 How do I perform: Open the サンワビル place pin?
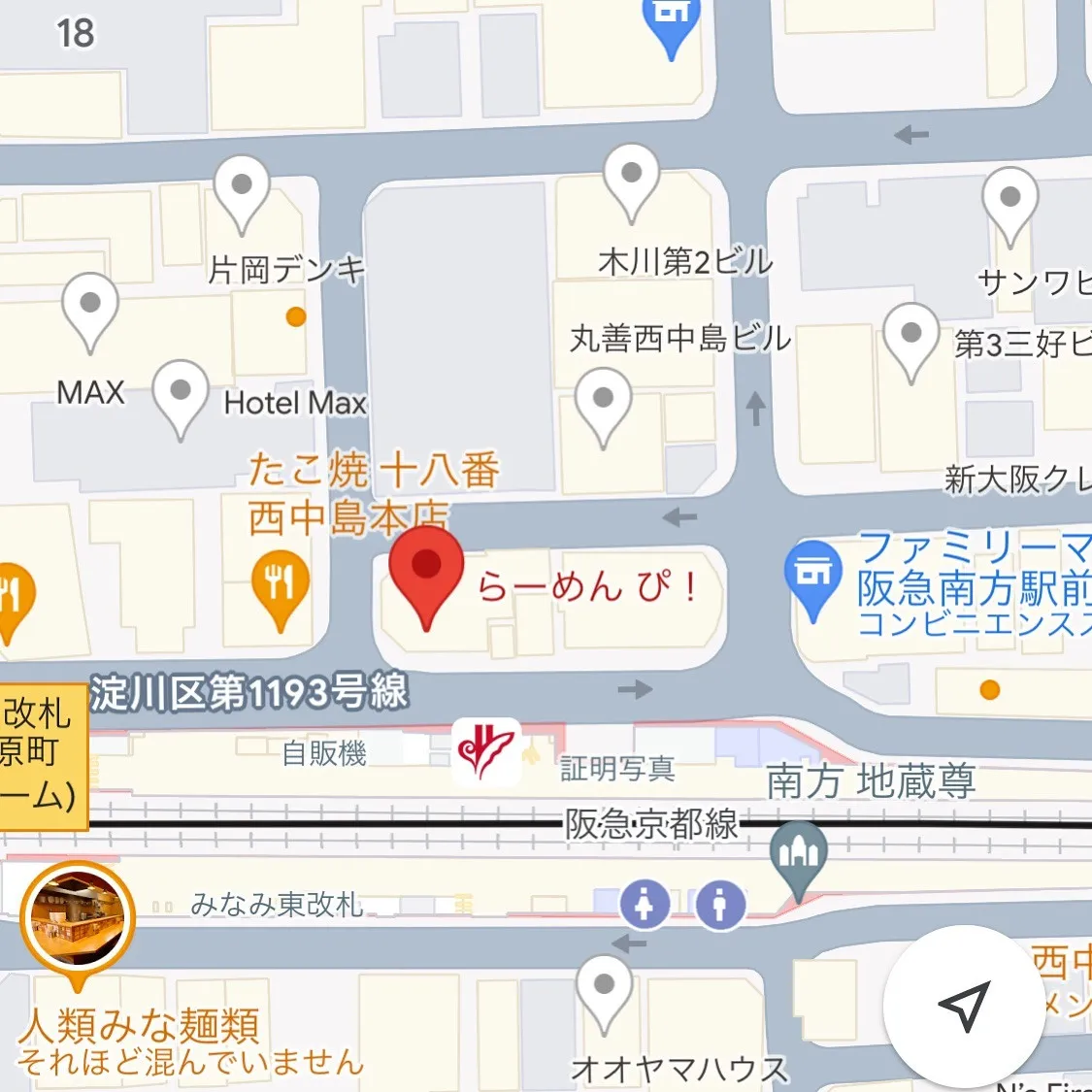1009,201
